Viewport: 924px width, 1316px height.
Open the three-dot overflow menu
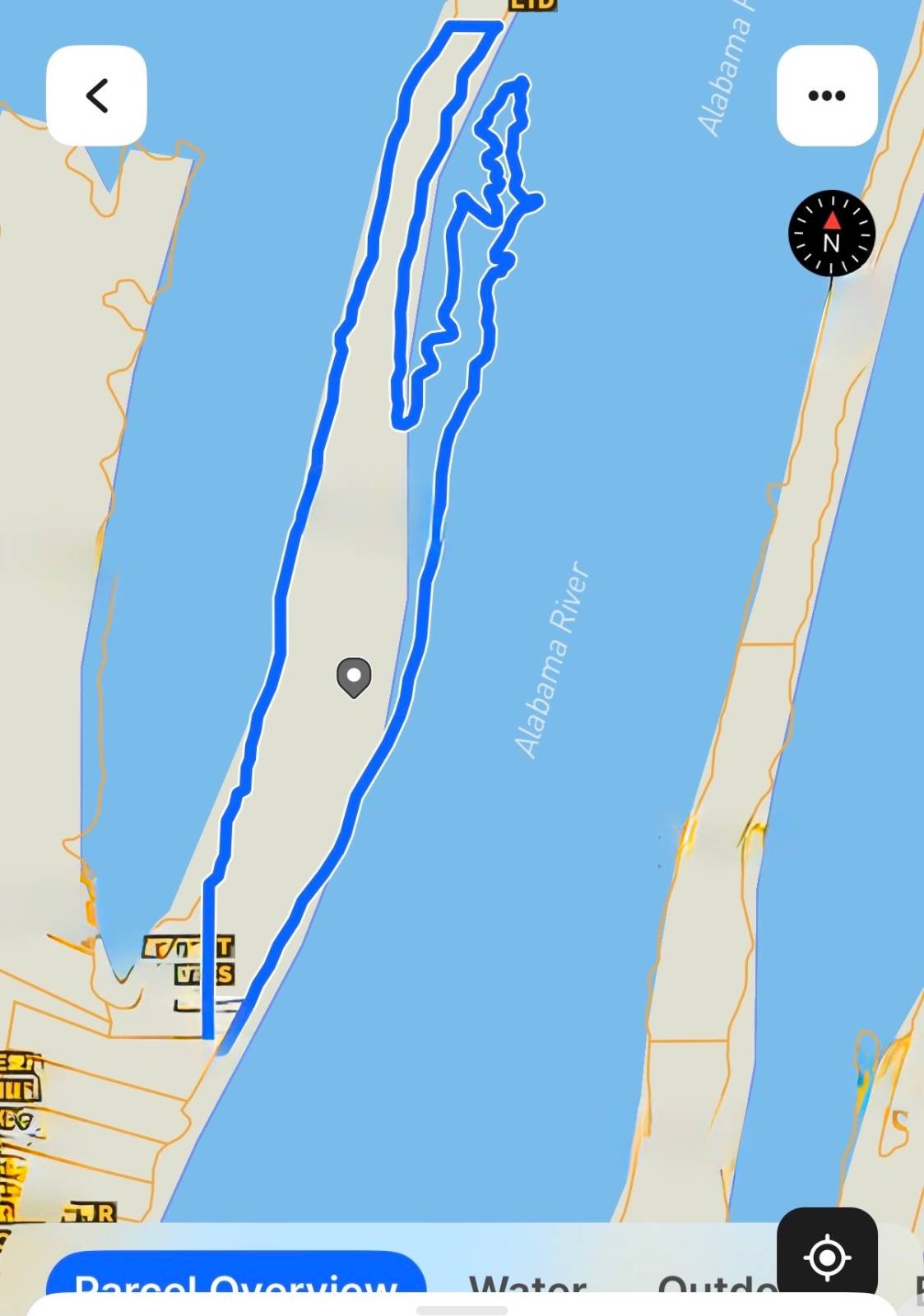826,95
